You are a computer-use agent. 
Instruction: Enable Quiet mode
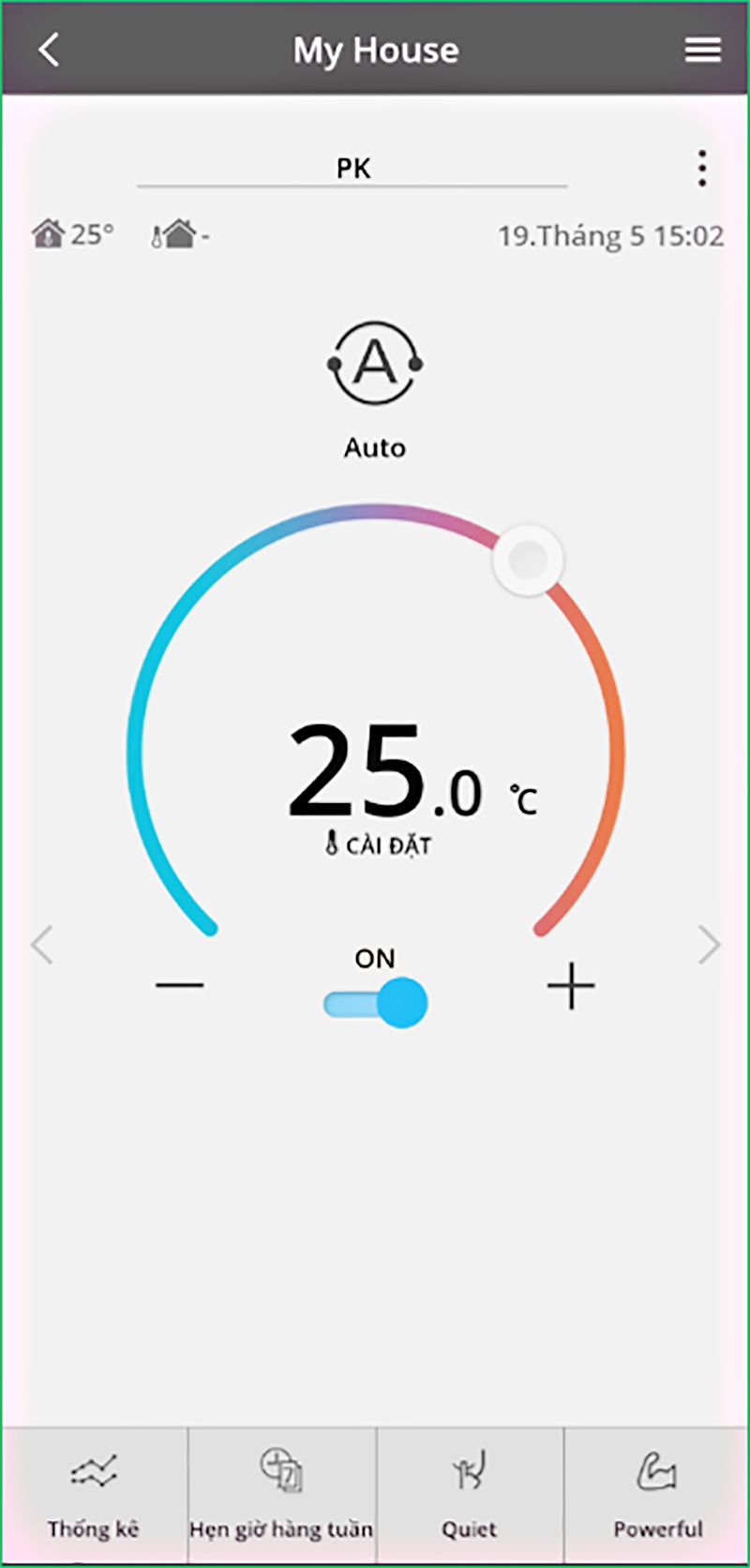tap(470, 1497)
